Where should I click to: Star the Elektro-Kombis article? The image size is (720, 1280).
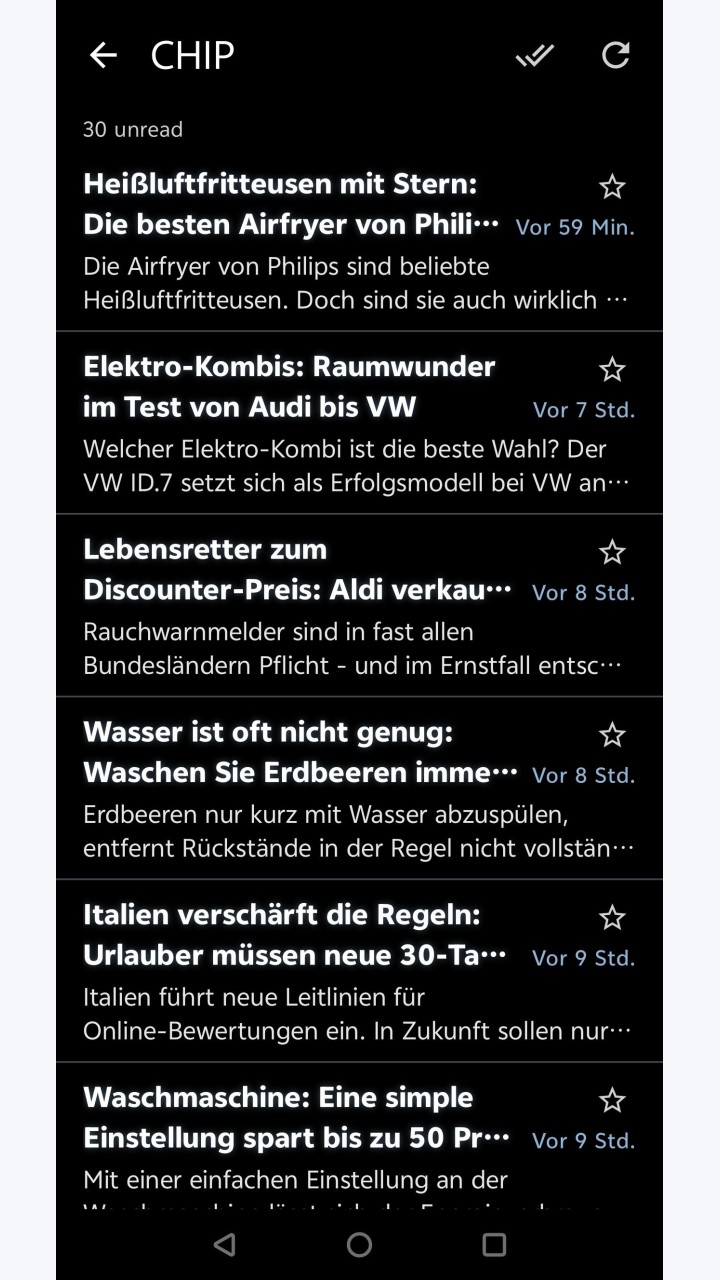point(612,370)
